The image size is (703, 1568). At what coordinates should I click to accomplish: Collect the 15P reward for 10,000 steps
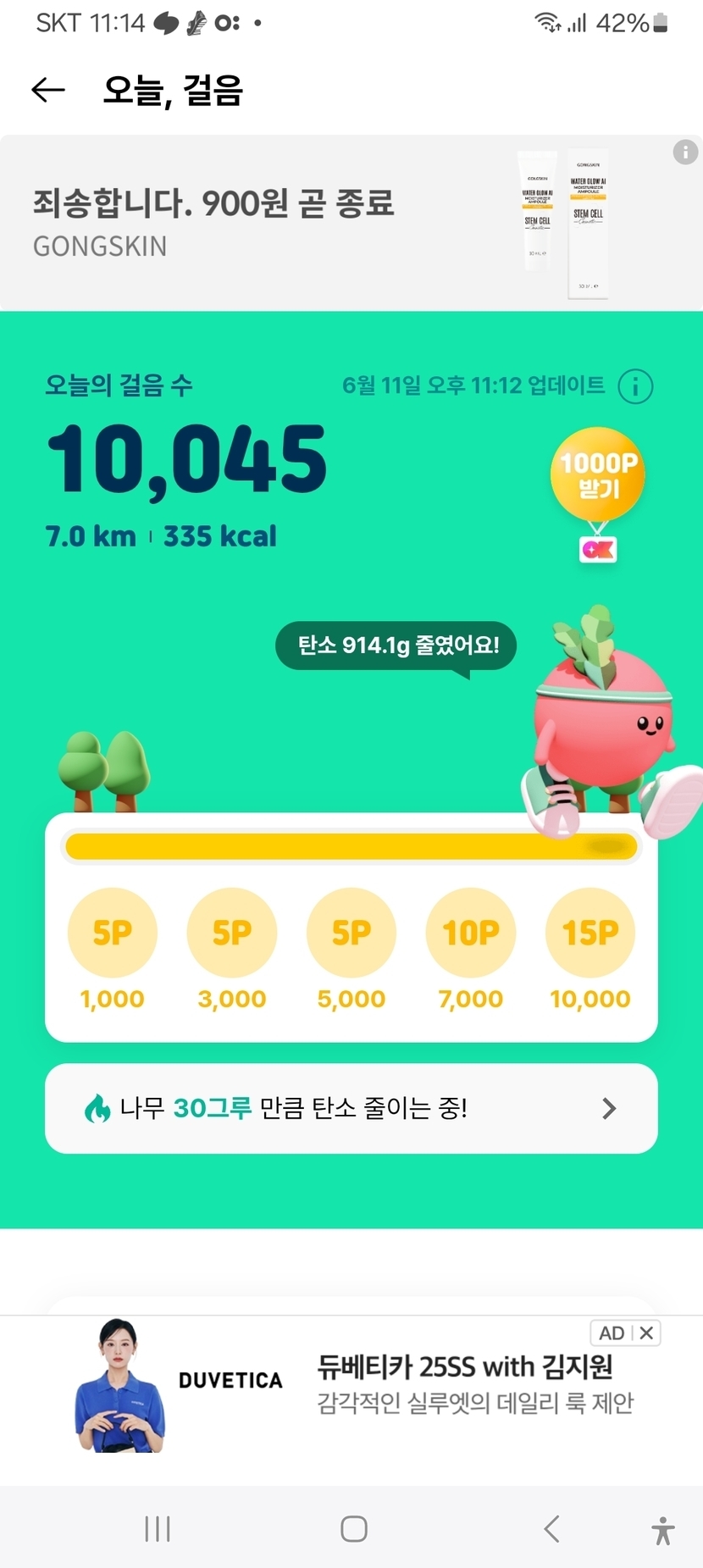tap(590, 933)
